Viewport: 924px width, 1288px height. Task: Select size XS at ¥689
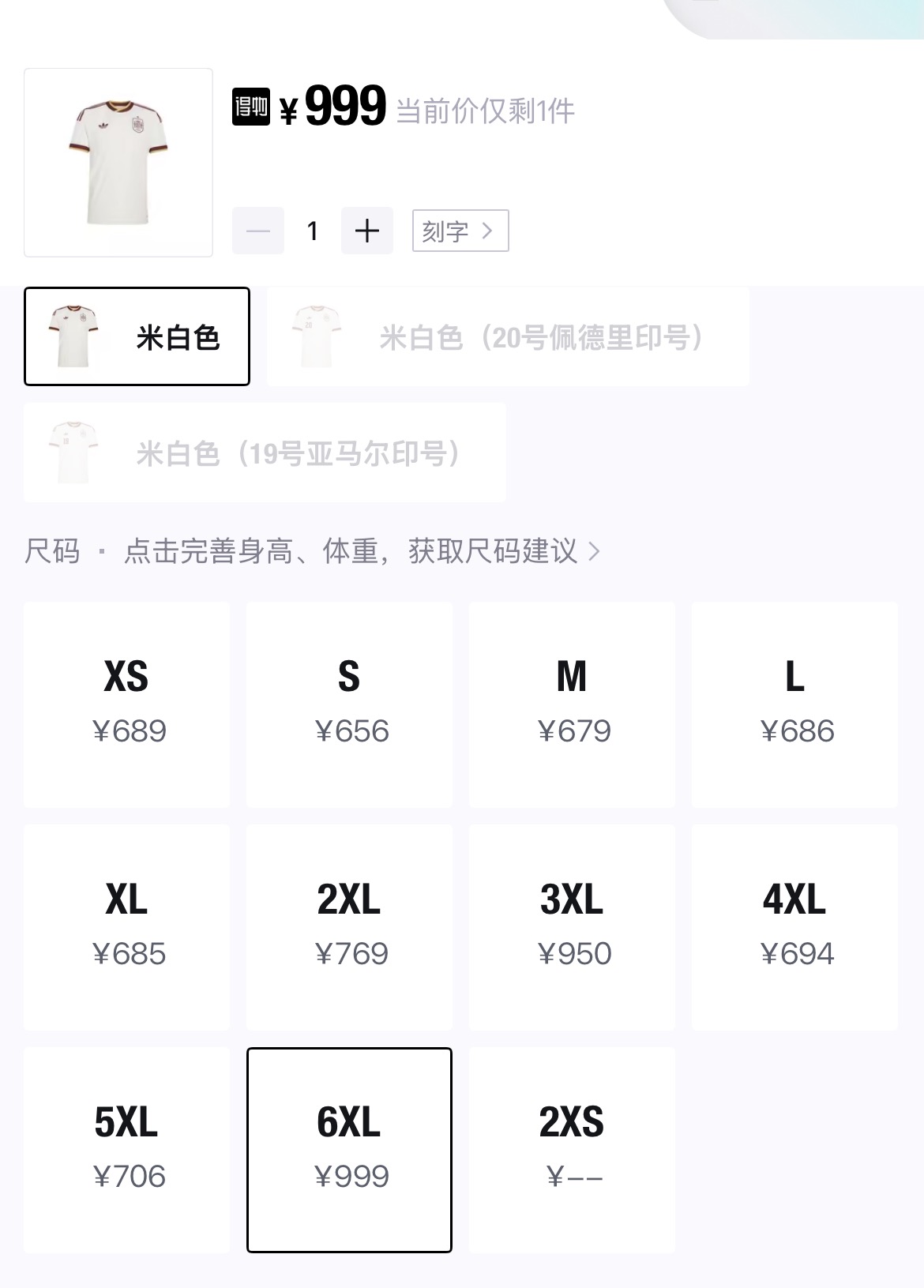[127, 704]
